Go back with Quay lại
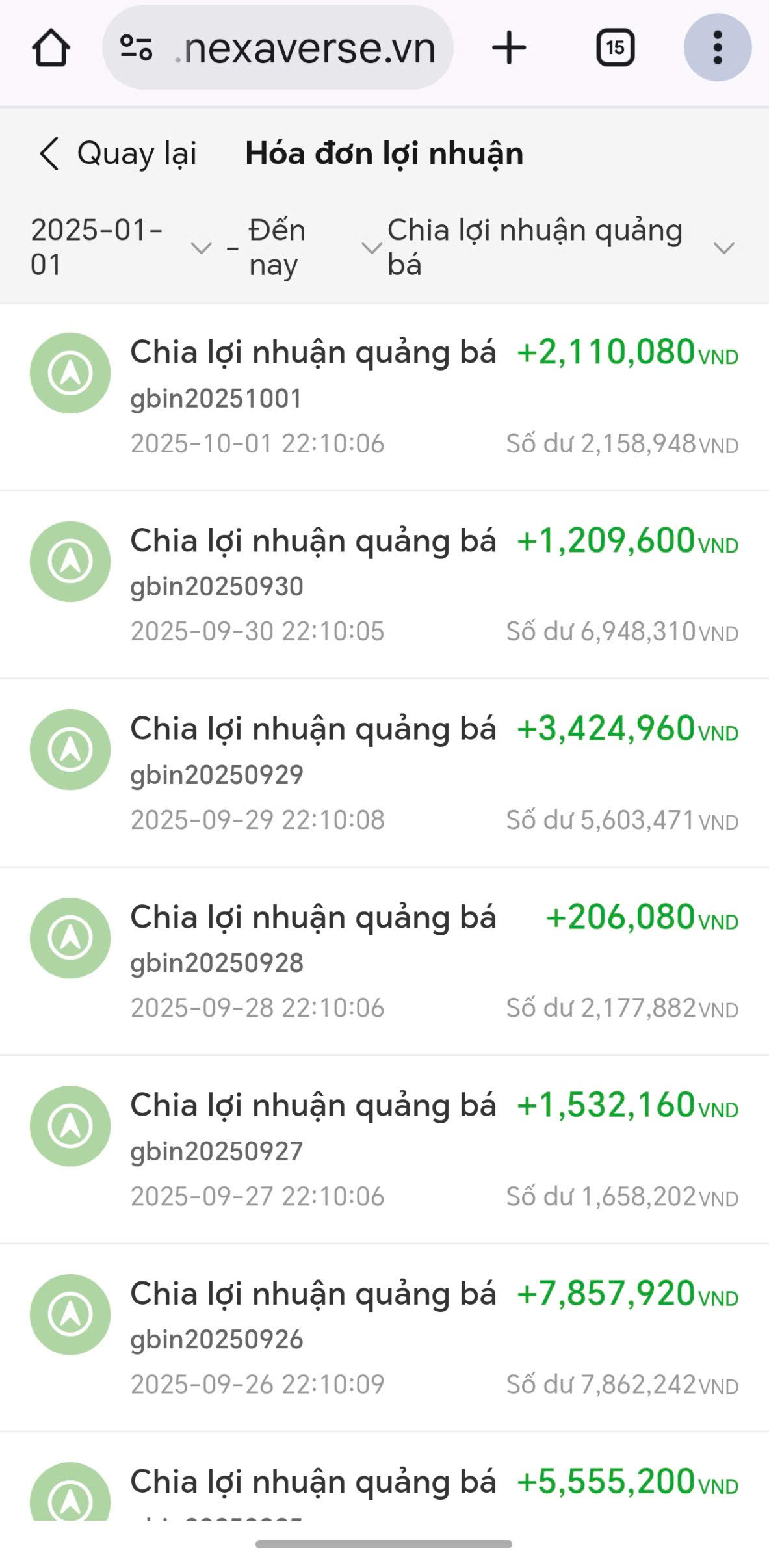This screenshot has width=769, height=1568. point(118,154)
